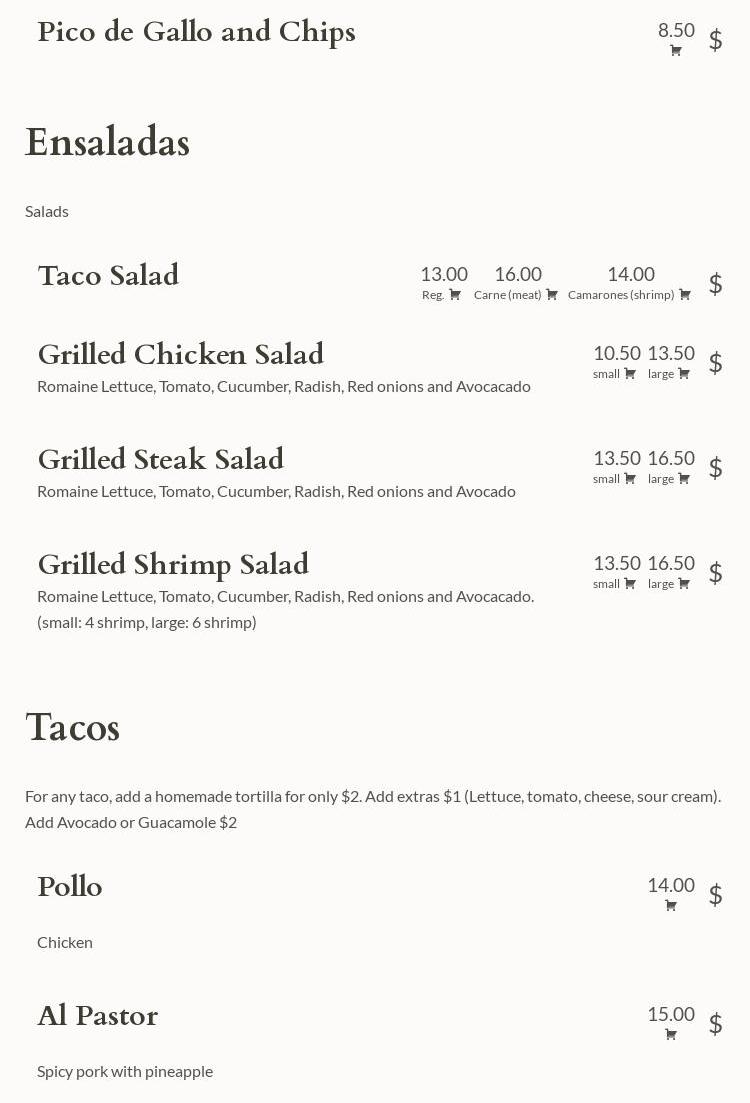Add Al Pastor taco to cart

(x=671, y=1035)
